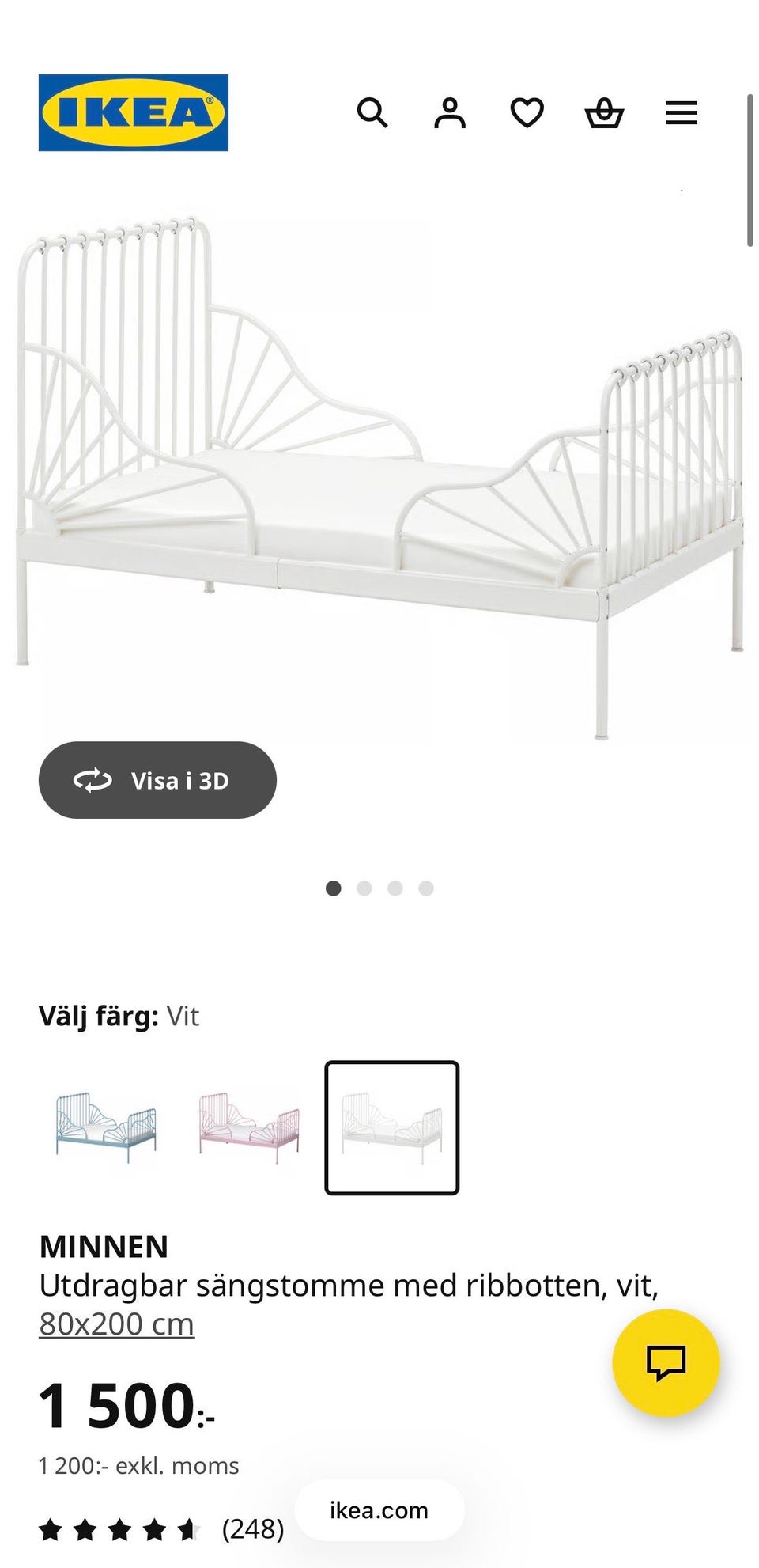Open the 80x200 cm size link
The height and width of the screenshot is (1568, 759).
point(117,1324)
